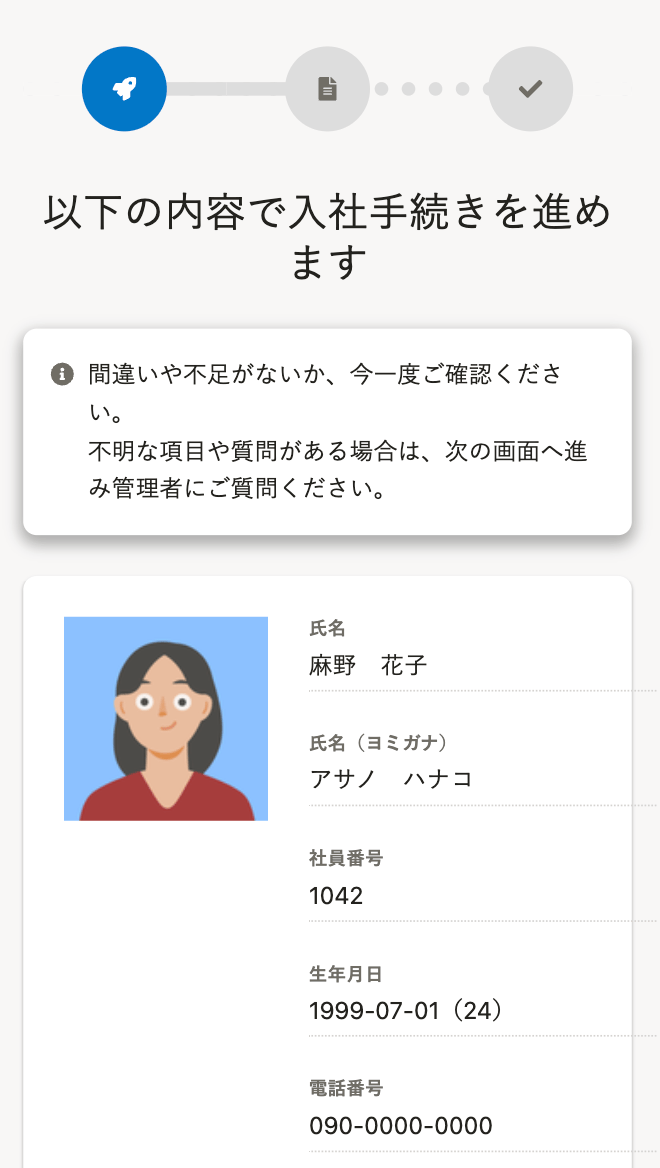Select the rocket start step in the progress bar

(x=124, y=89)
